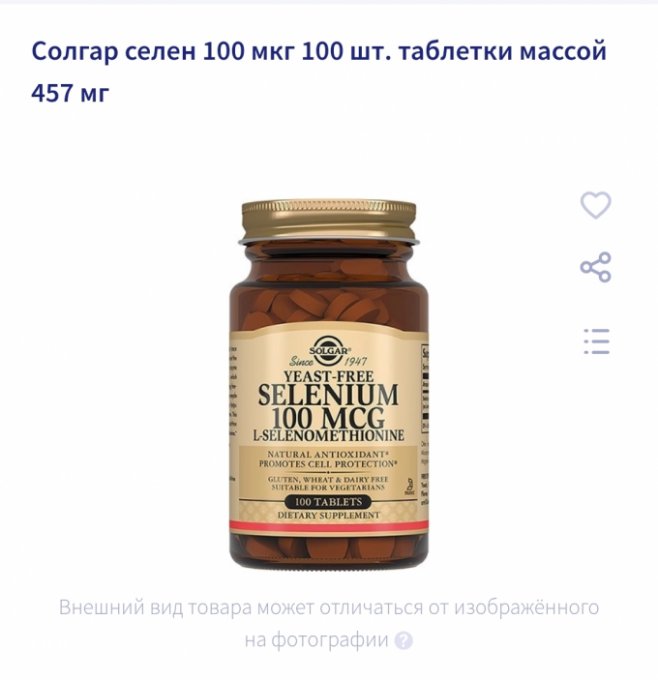
Task: Tap the question mark help icon
Action: coord(403,641)
